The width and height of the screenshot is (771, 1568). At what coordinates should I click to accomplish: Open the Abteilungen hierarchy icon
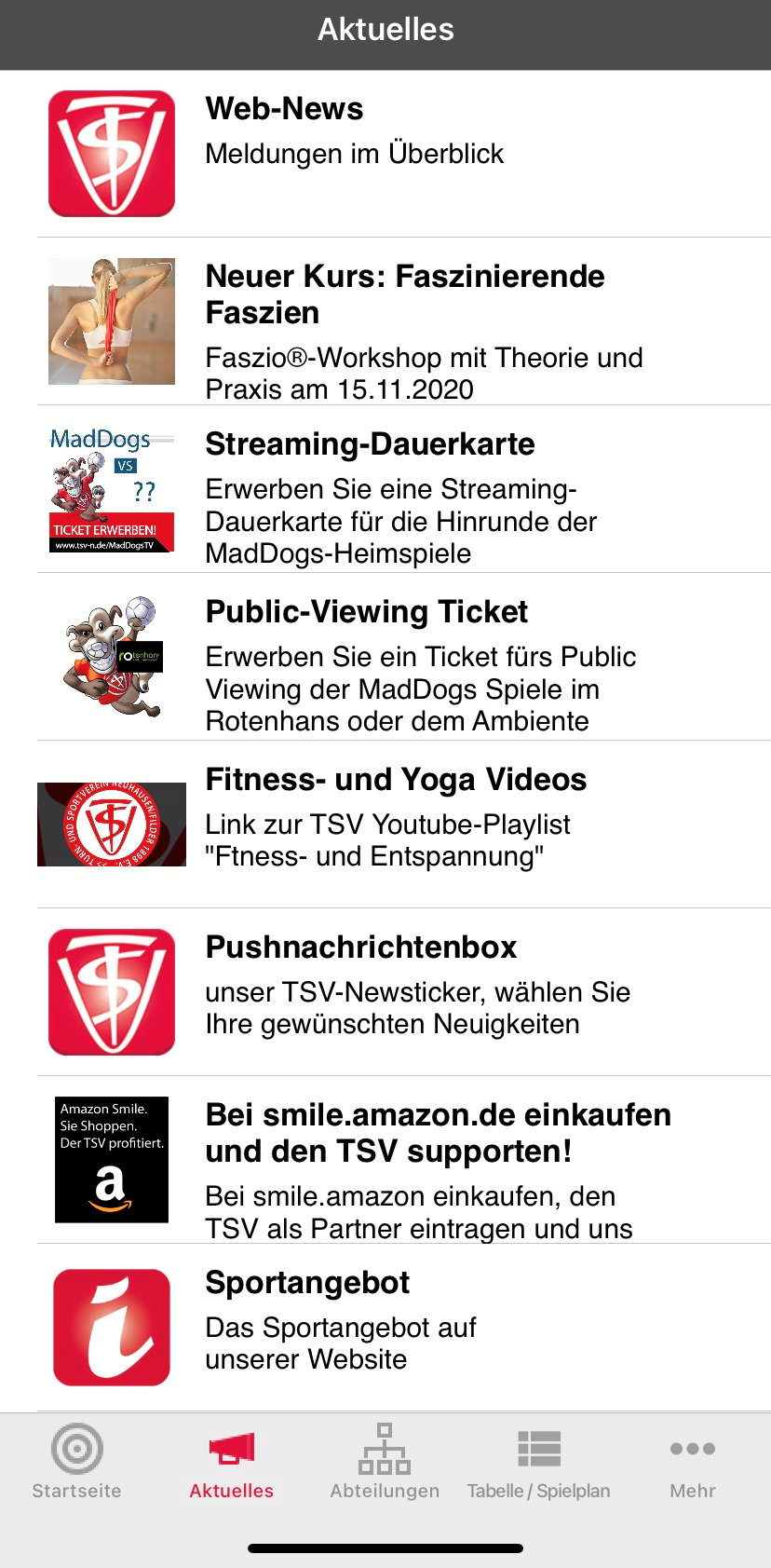(x=385, y=1449)
